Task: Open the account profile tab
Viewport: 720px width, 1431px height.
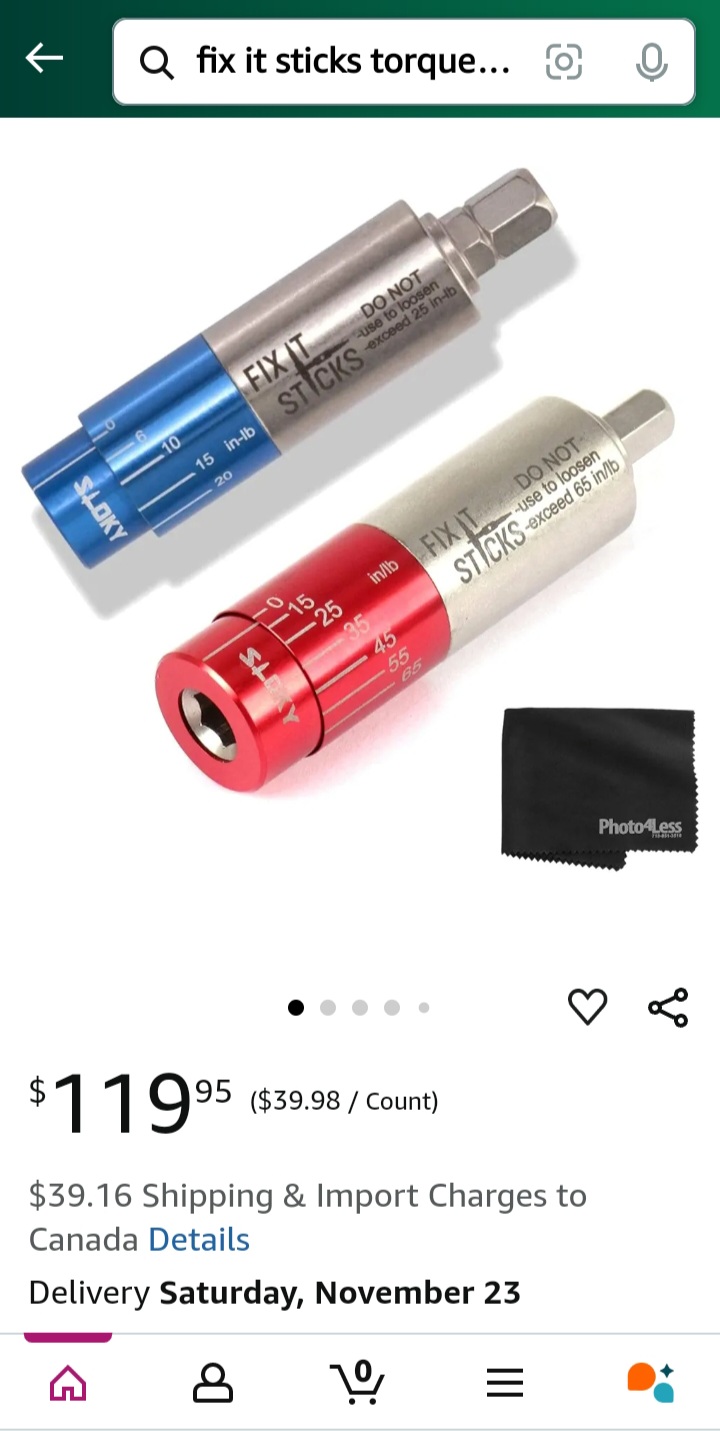Action: (x=212, y=1383)
